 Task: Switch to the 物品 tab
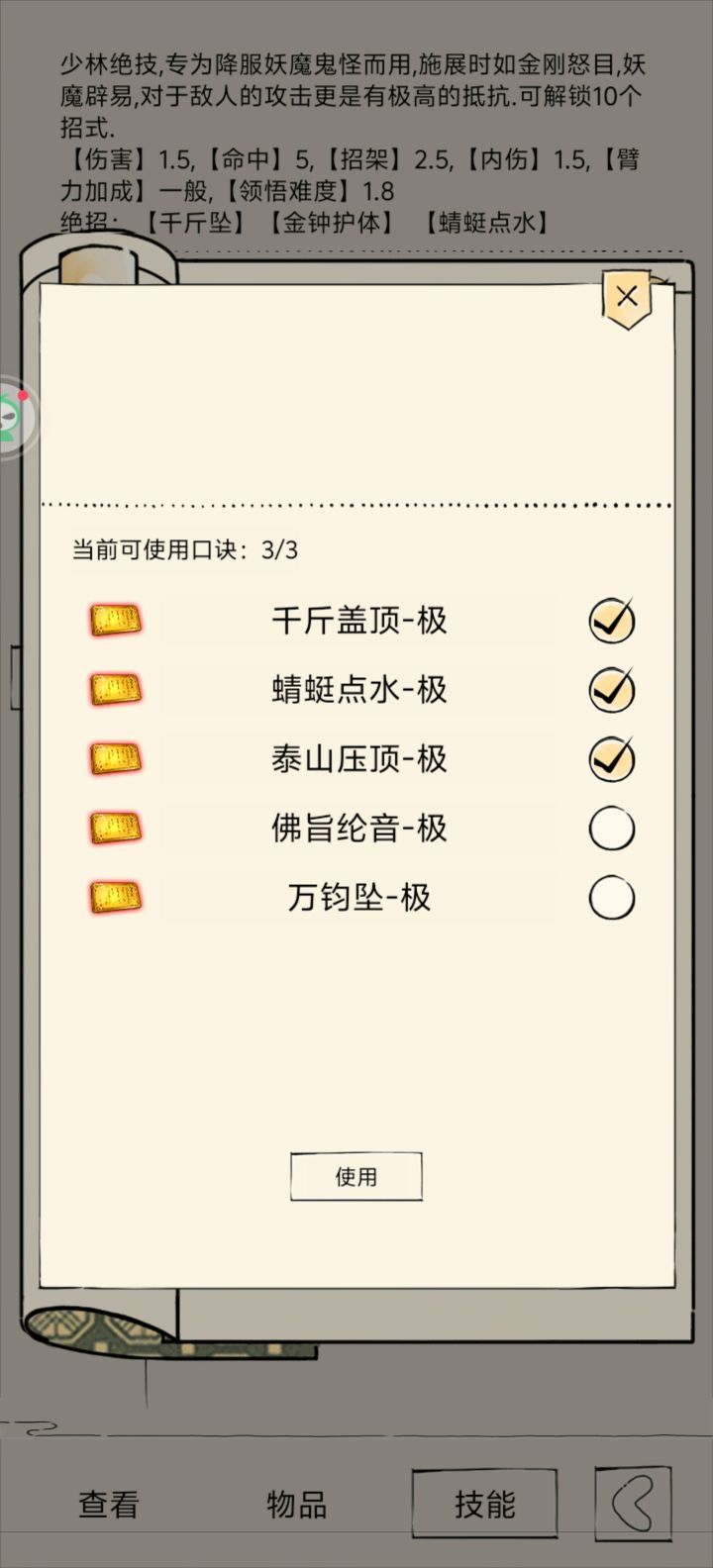tap(294, 1503)
